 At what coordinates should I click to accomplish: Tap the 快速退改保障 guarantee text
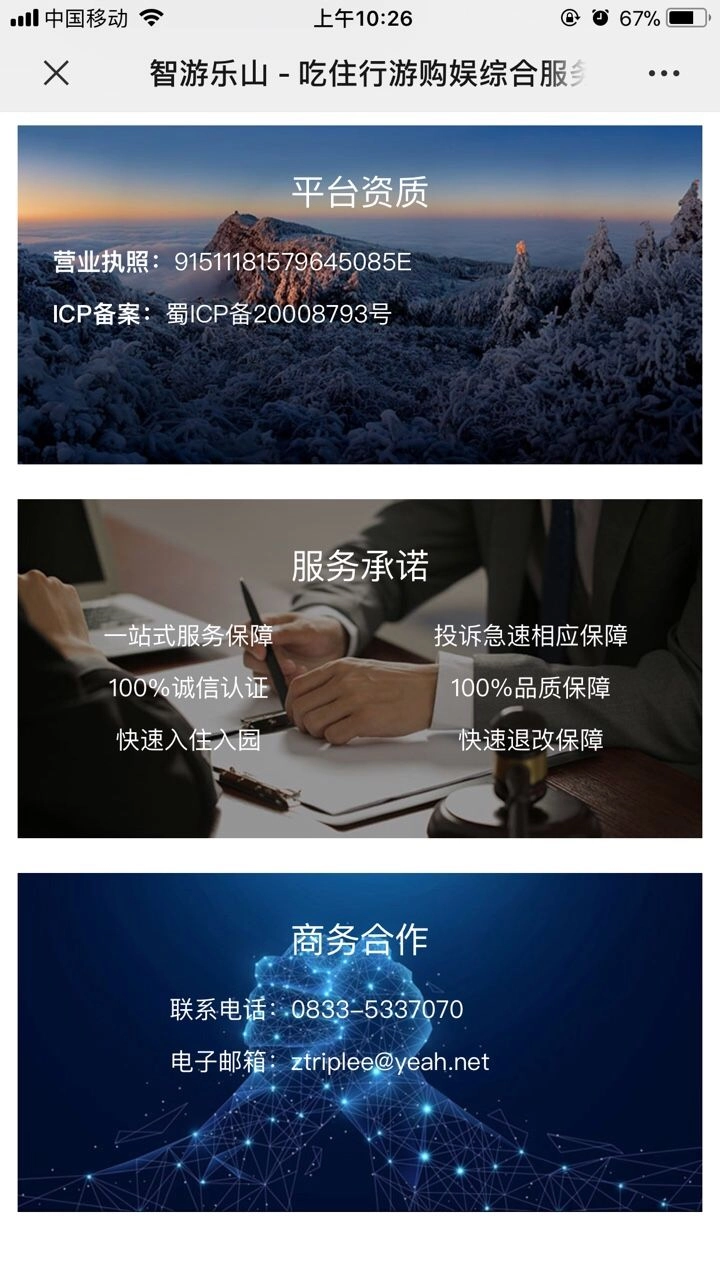click(535, 742)
